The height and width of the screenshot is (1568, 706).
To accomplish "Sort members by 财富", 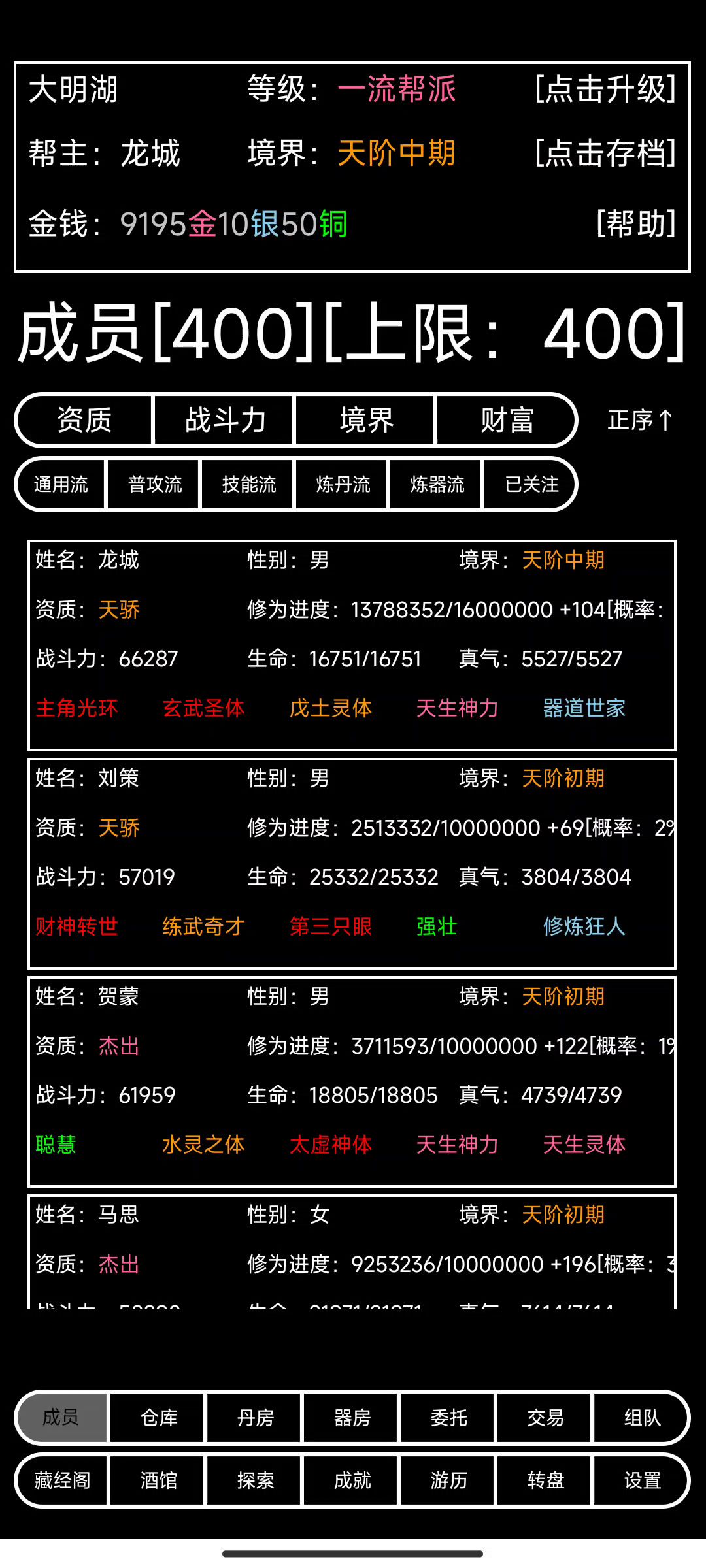I will coord(507,420).
